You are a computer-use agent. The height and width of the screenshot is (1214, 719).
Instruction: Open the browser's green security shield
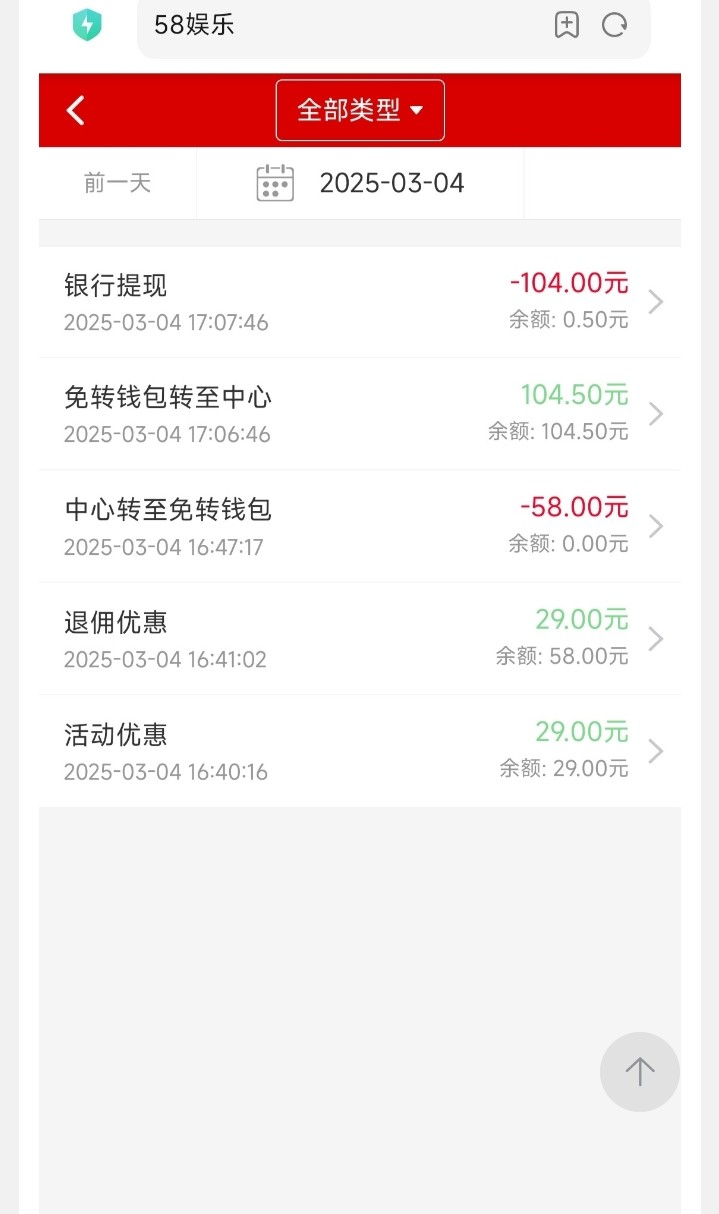[x=87, y=25]
